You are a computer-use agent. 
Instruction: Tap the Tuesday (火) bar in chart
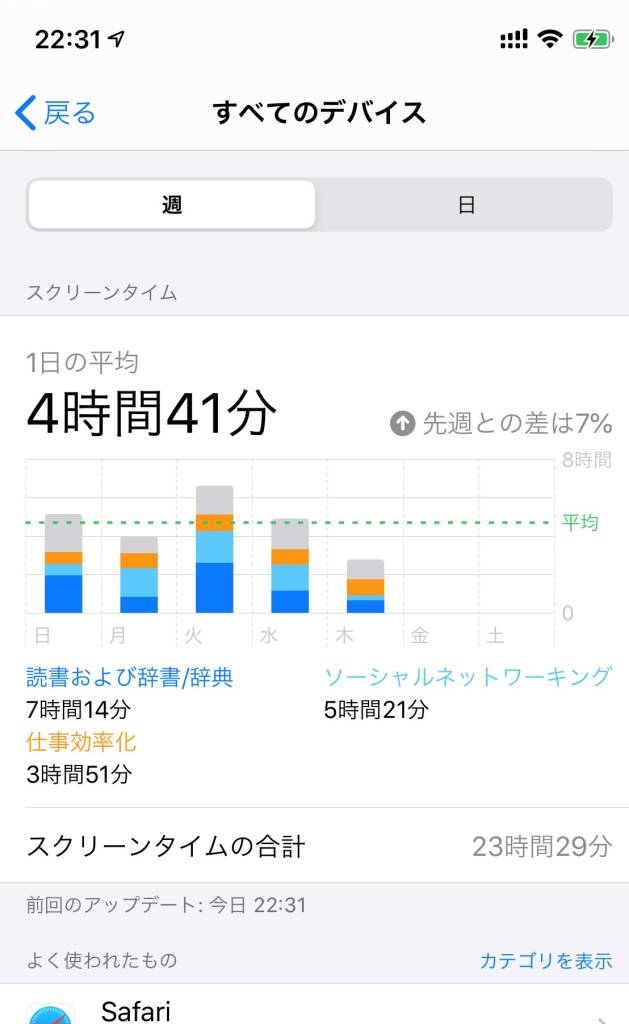coord(214,549)
